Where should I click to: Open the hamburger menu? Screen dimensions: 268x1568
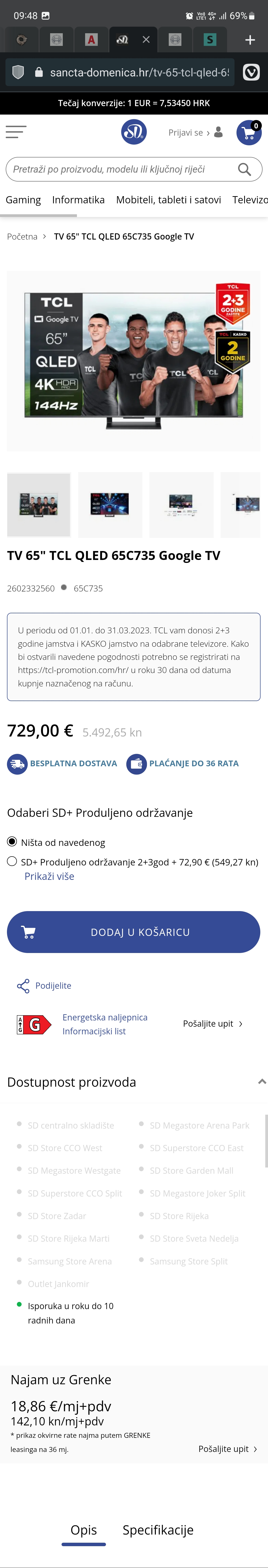click(16, 132)
